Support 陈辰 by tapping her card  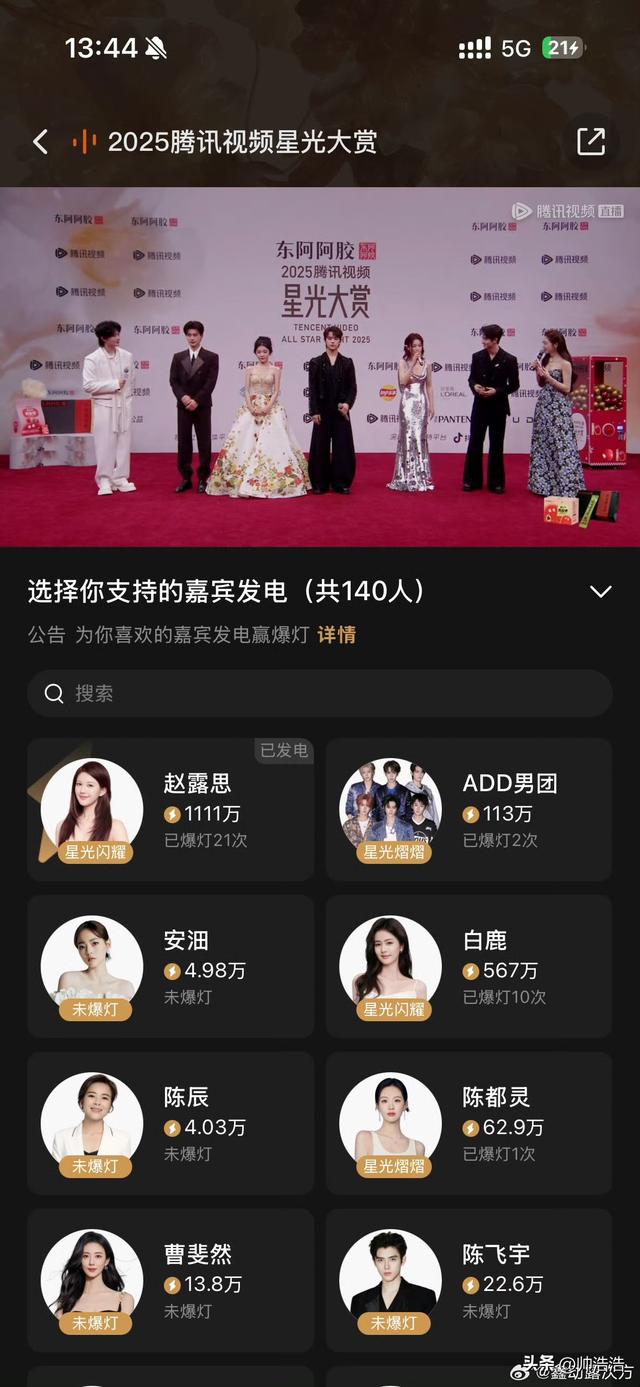[170, 1123]
